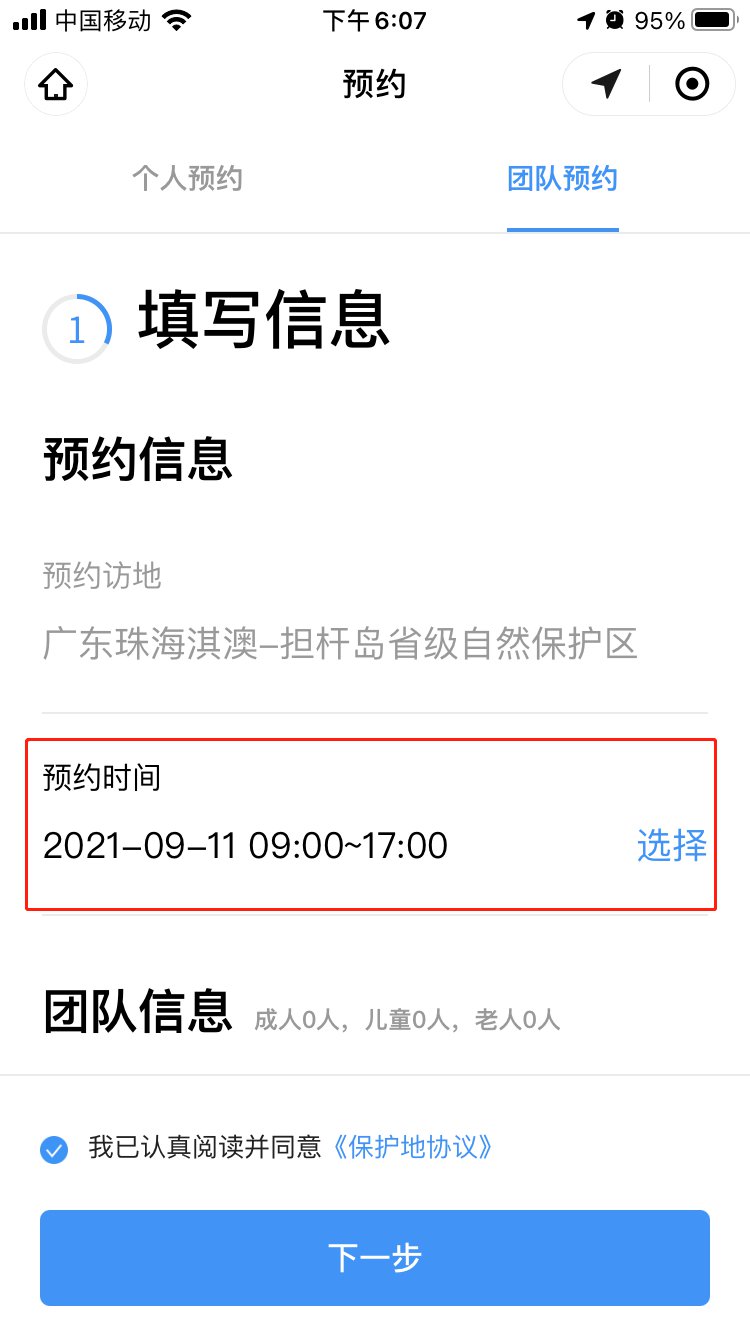The height and width of the screenshot is (1334, 750).
Task: Open the 《保护地协议》 link
Action: tap(411, 1147)
